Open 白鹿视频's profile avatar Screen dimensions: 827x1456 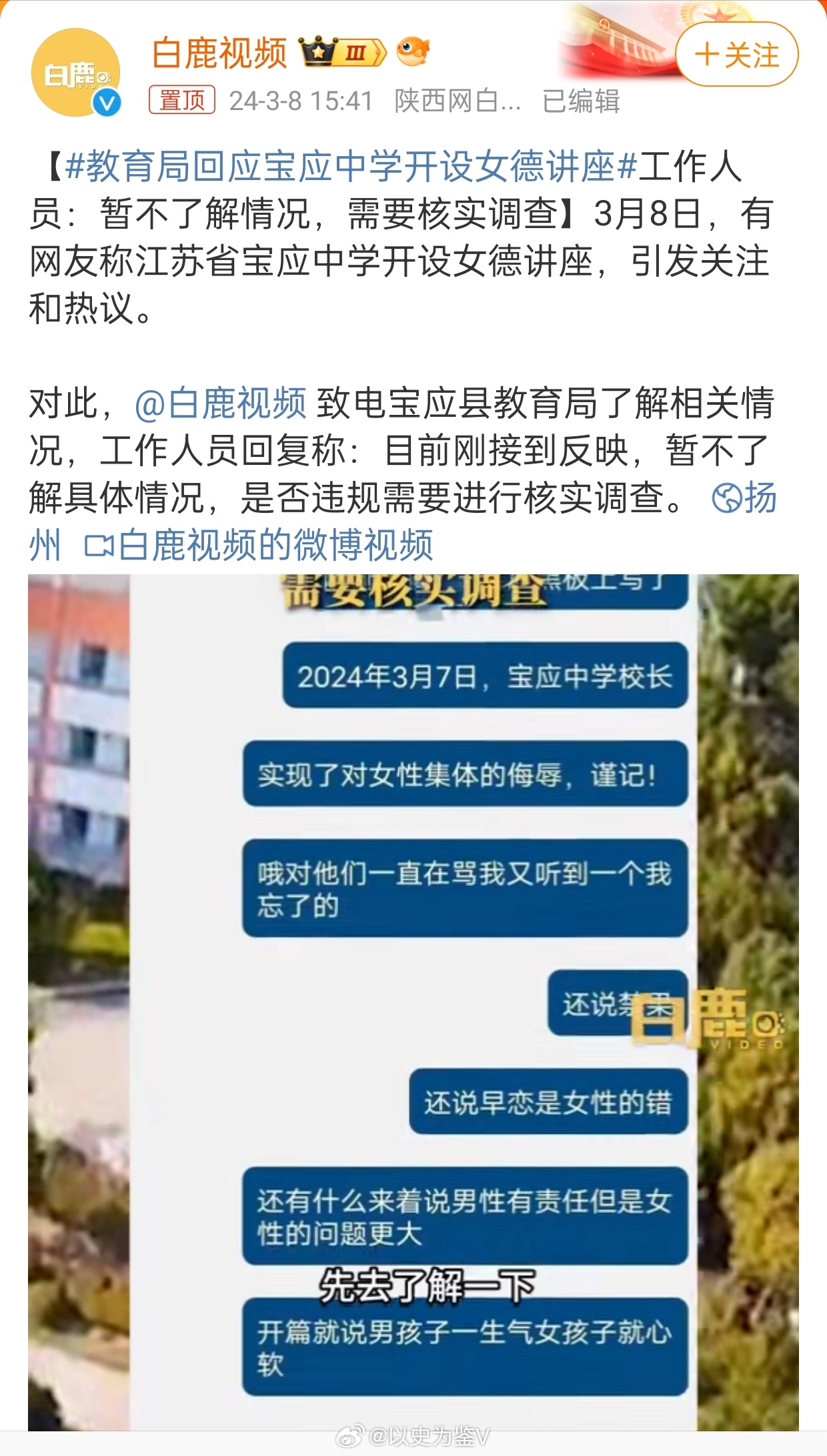(x=76, y=72)
